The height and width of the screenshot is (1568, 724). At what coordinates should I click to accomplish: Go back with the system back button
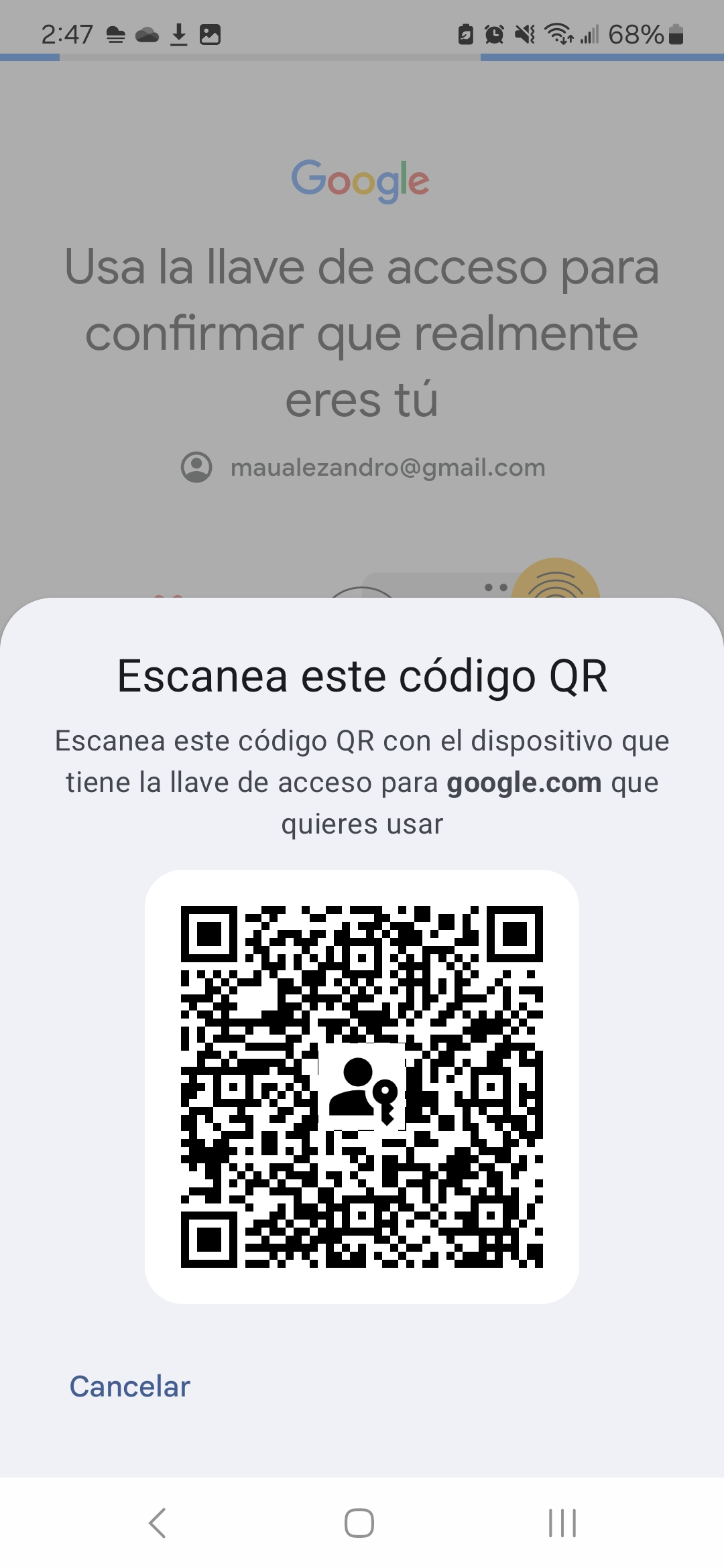pos(158,1523)
